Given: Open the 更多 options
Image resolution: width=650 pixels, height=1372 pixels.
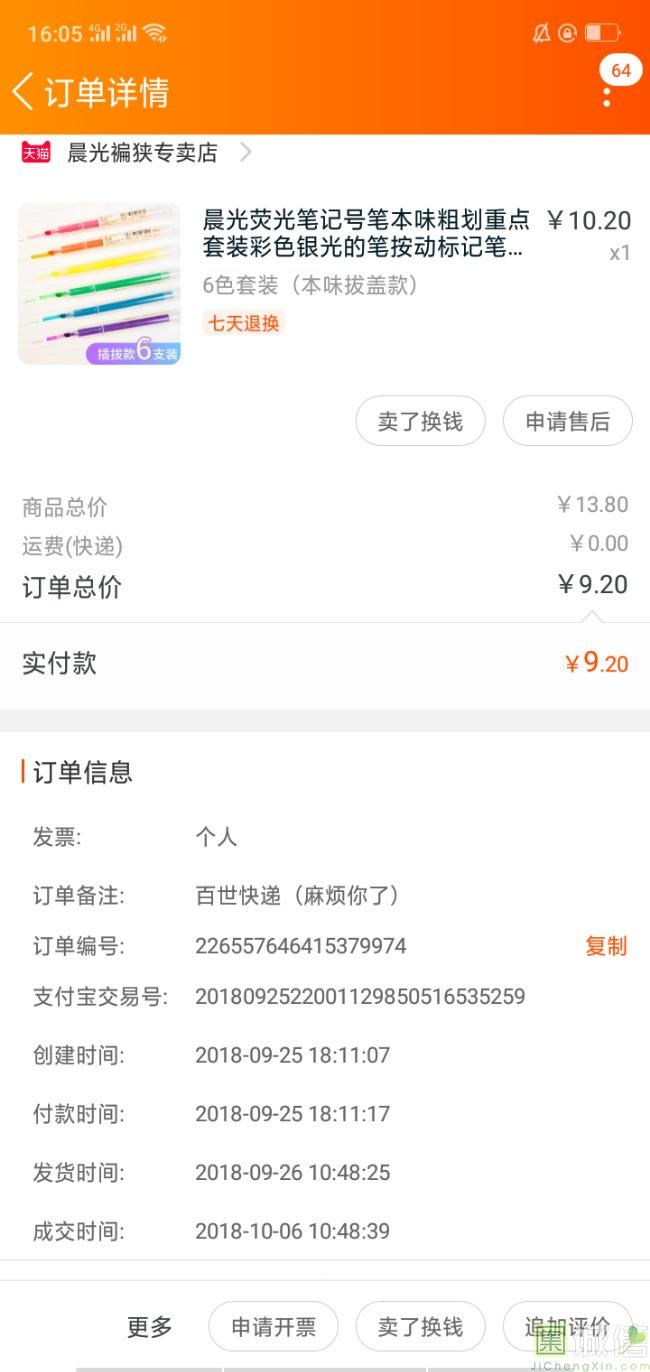Looking at the screenshot, I should point(150,1327).
